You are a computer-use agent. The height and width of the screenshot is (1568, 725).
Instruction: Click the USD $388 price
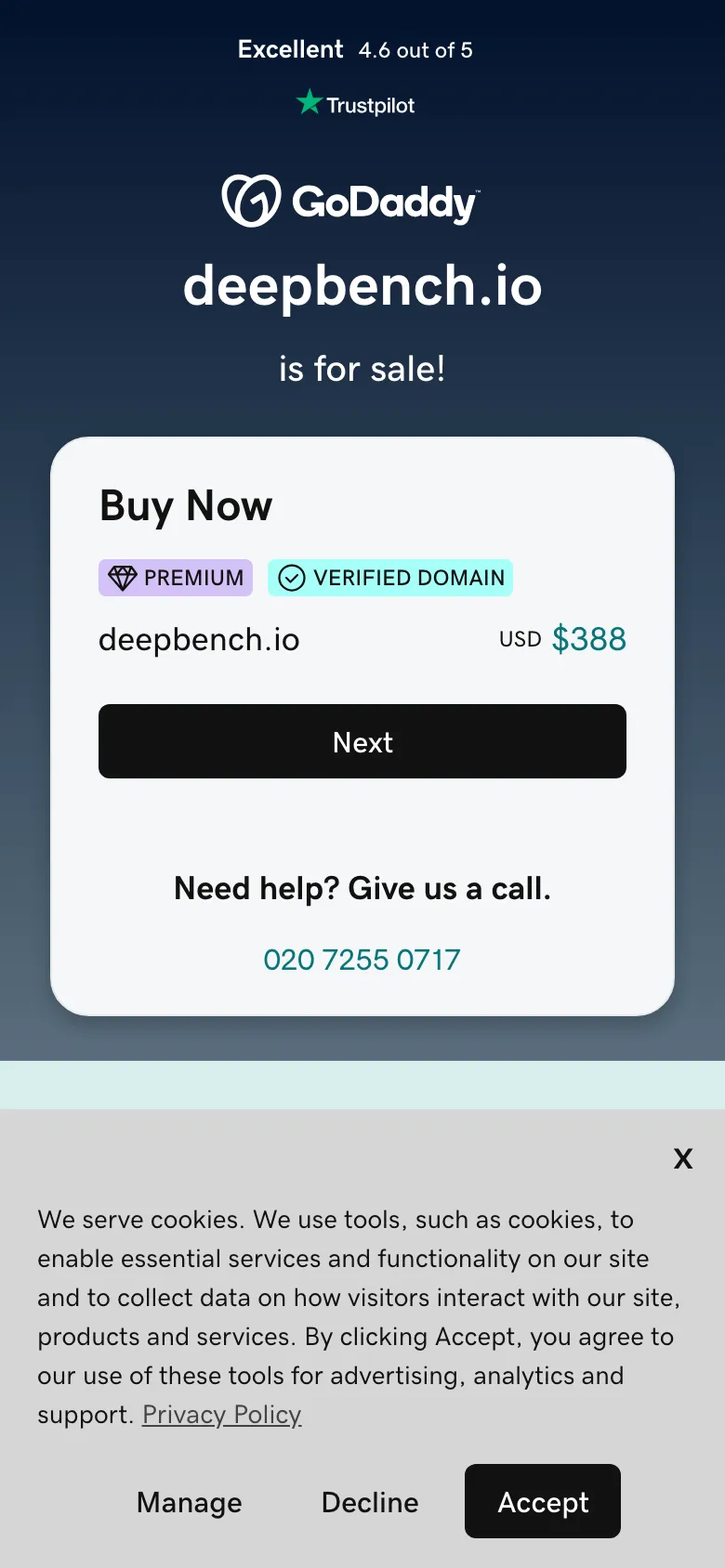562,638
